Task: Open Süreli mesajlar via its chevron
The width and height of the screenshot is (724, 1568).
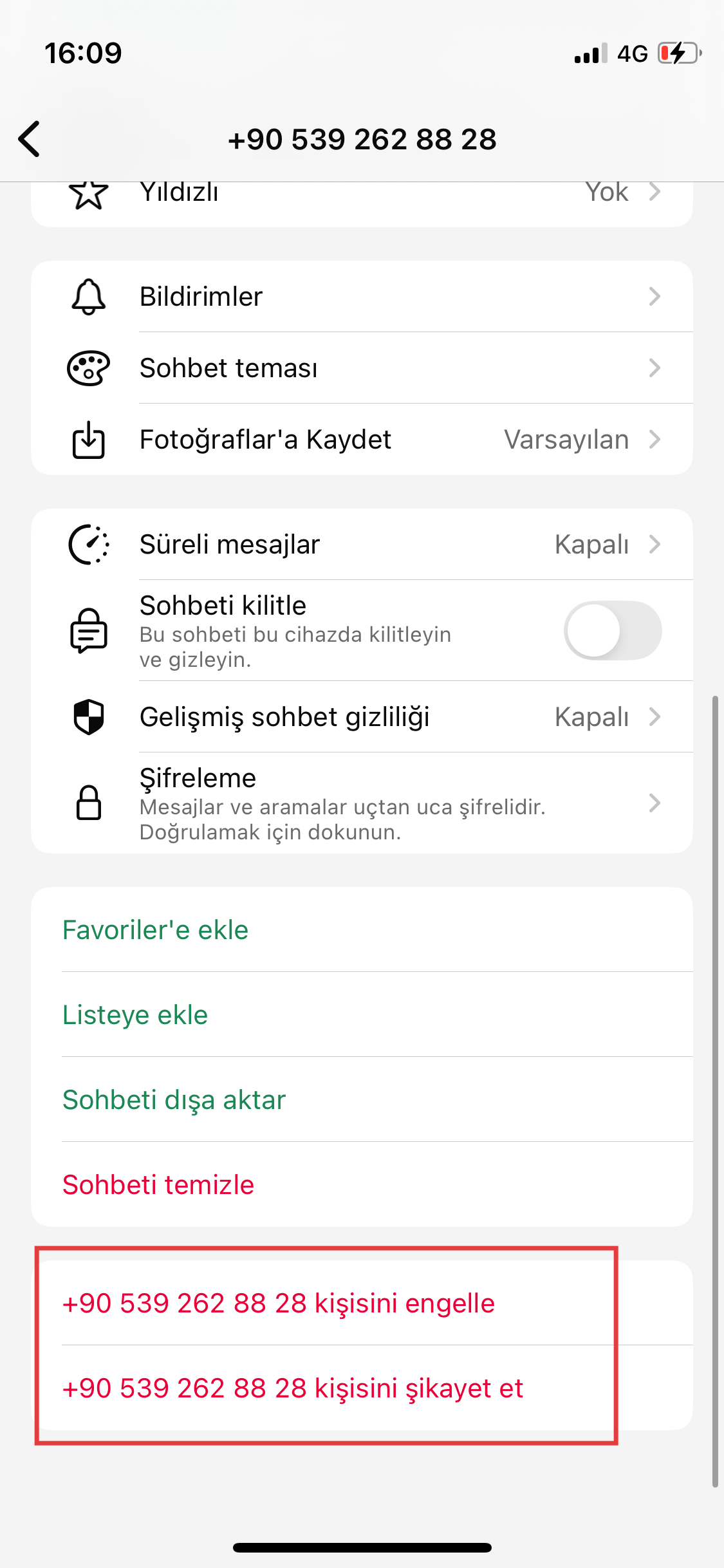Action: (x=655, y=544)
